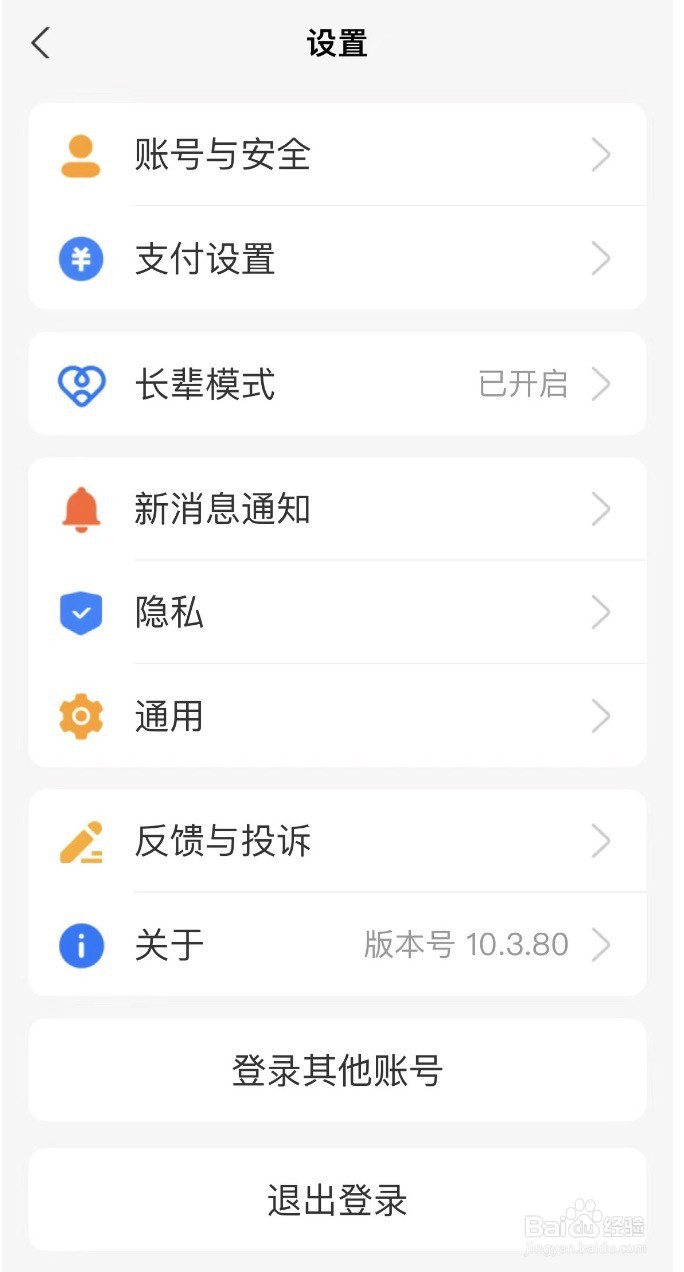Go back from the 设置 page
This screenshot has width=684, height=1272.
(x=41, y=43)
